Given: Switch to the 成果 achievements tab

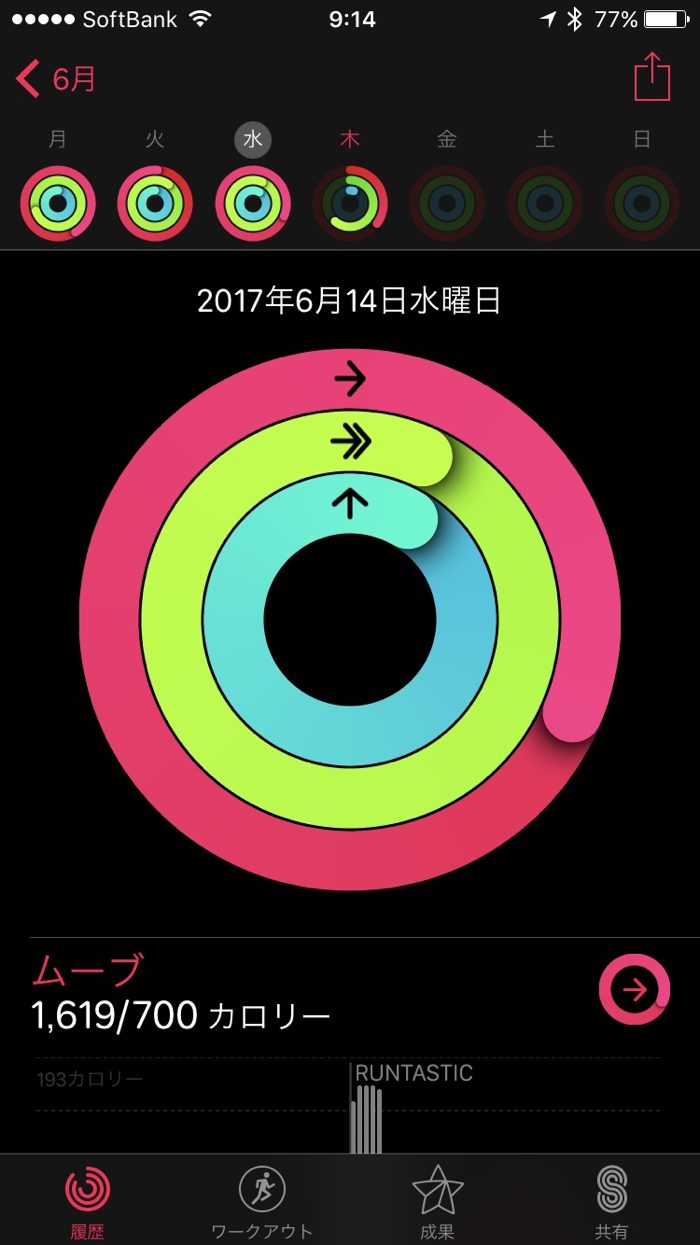Looking at the screenshot, I should (x=437, y=1200).
